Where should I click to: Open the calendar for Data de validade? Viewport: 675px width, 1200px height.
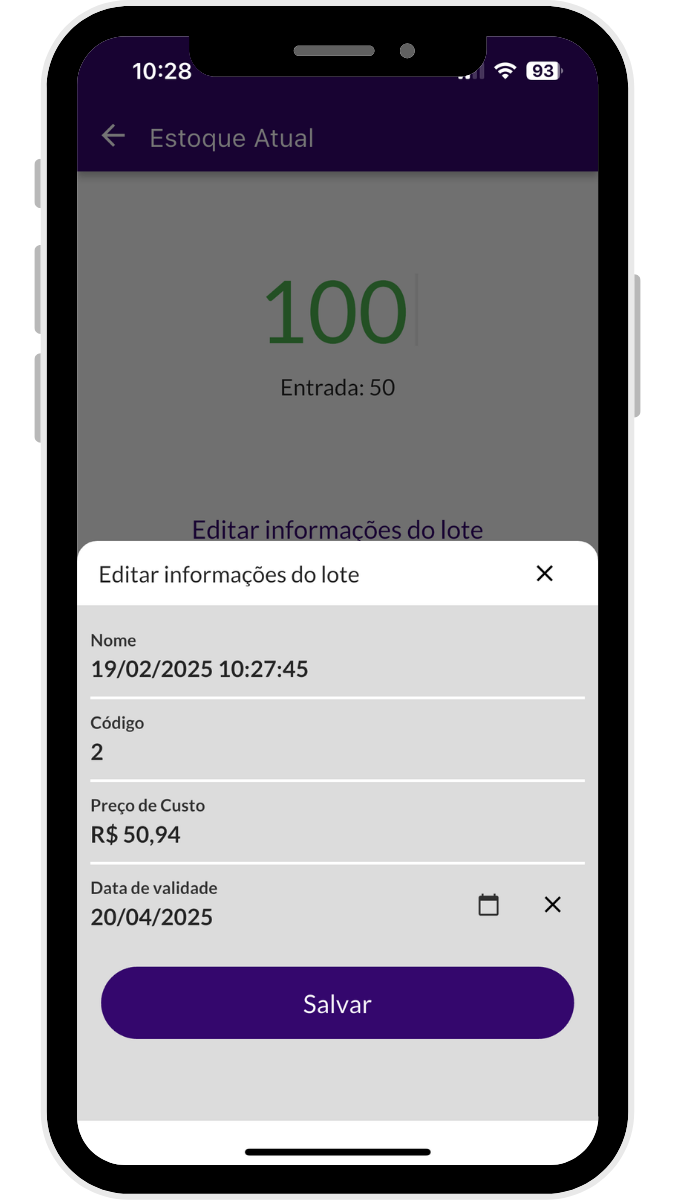(488, 905)
